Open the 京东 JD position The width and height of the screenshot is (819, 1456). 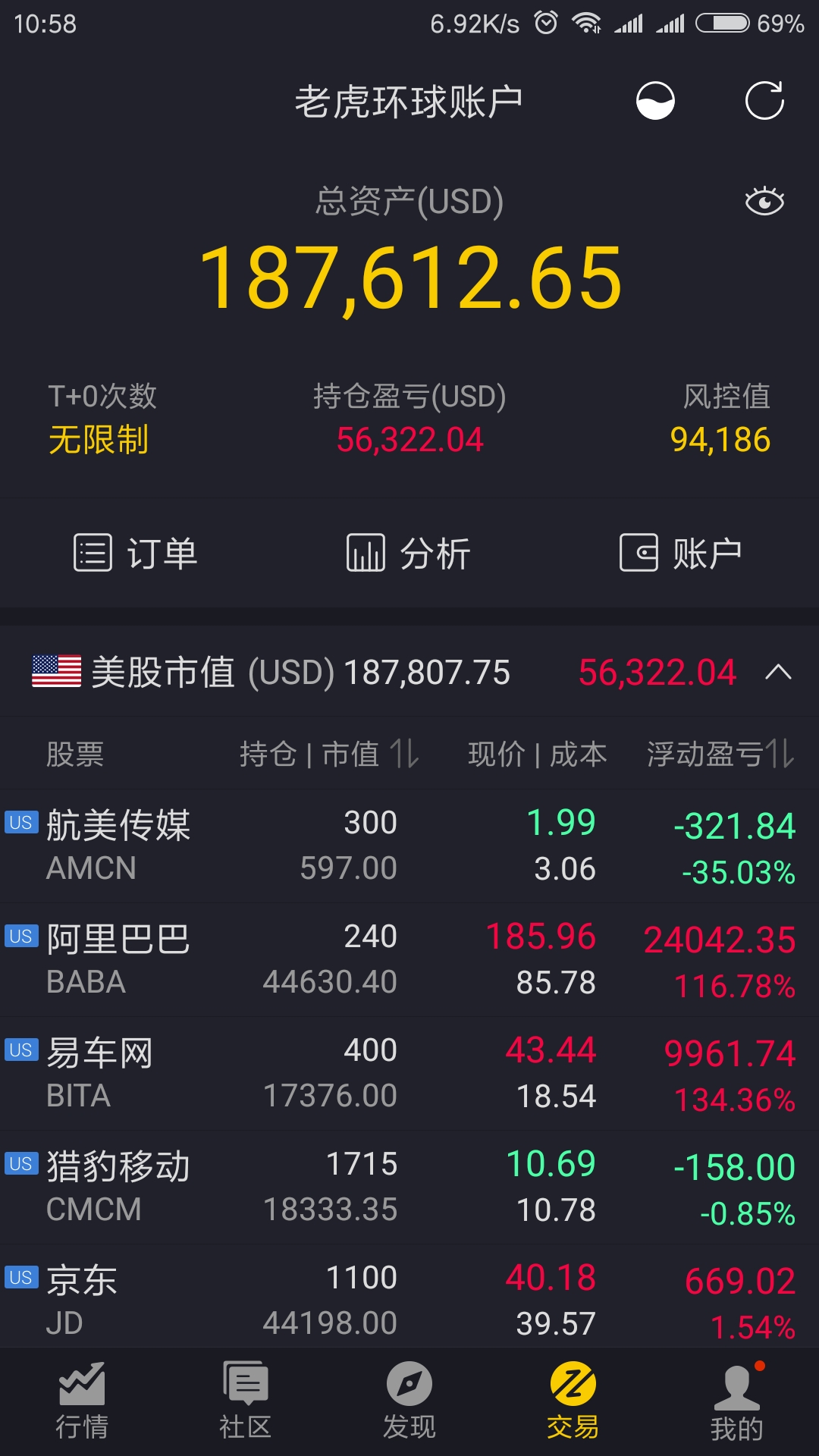(409, 1297)
